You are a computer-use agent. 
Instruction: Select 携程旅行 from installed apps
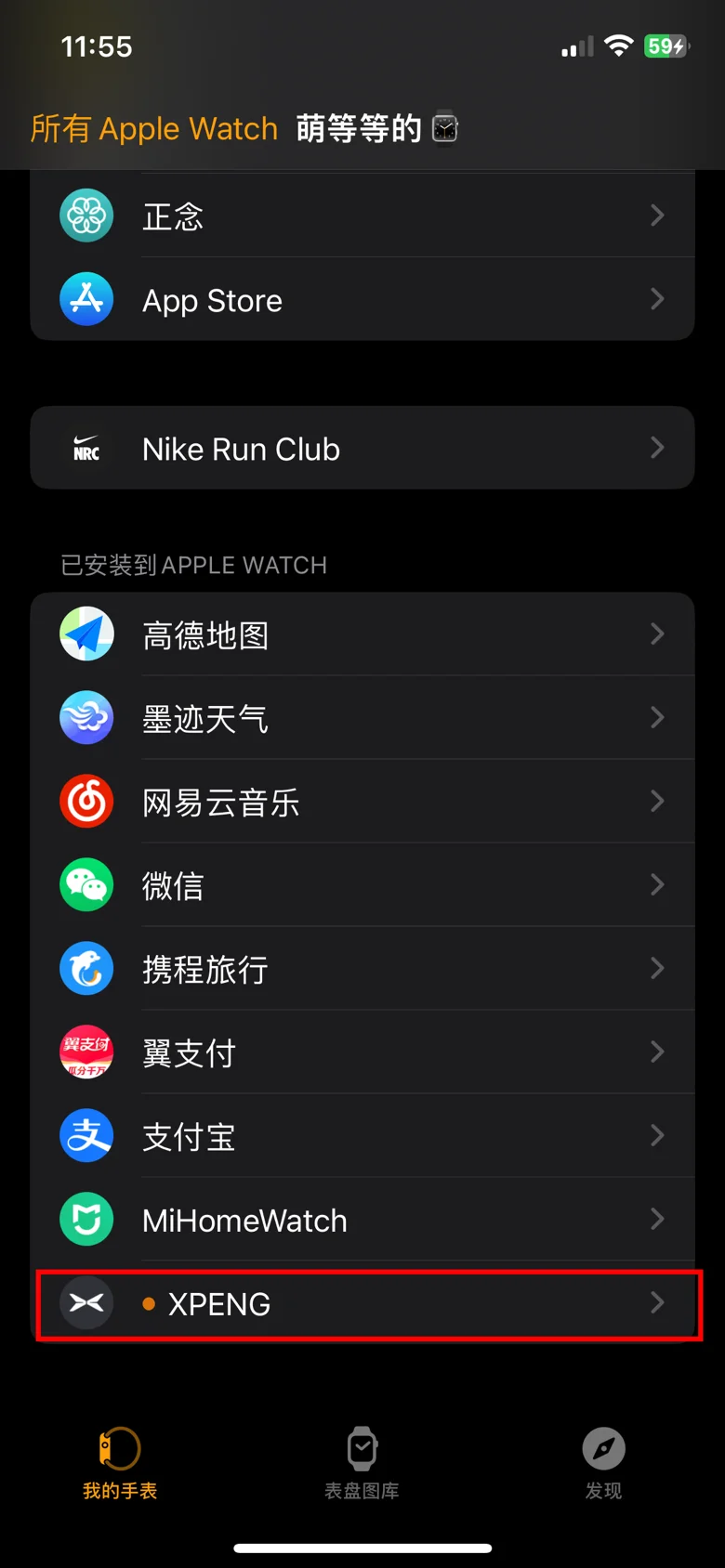(x=362, y=968)
